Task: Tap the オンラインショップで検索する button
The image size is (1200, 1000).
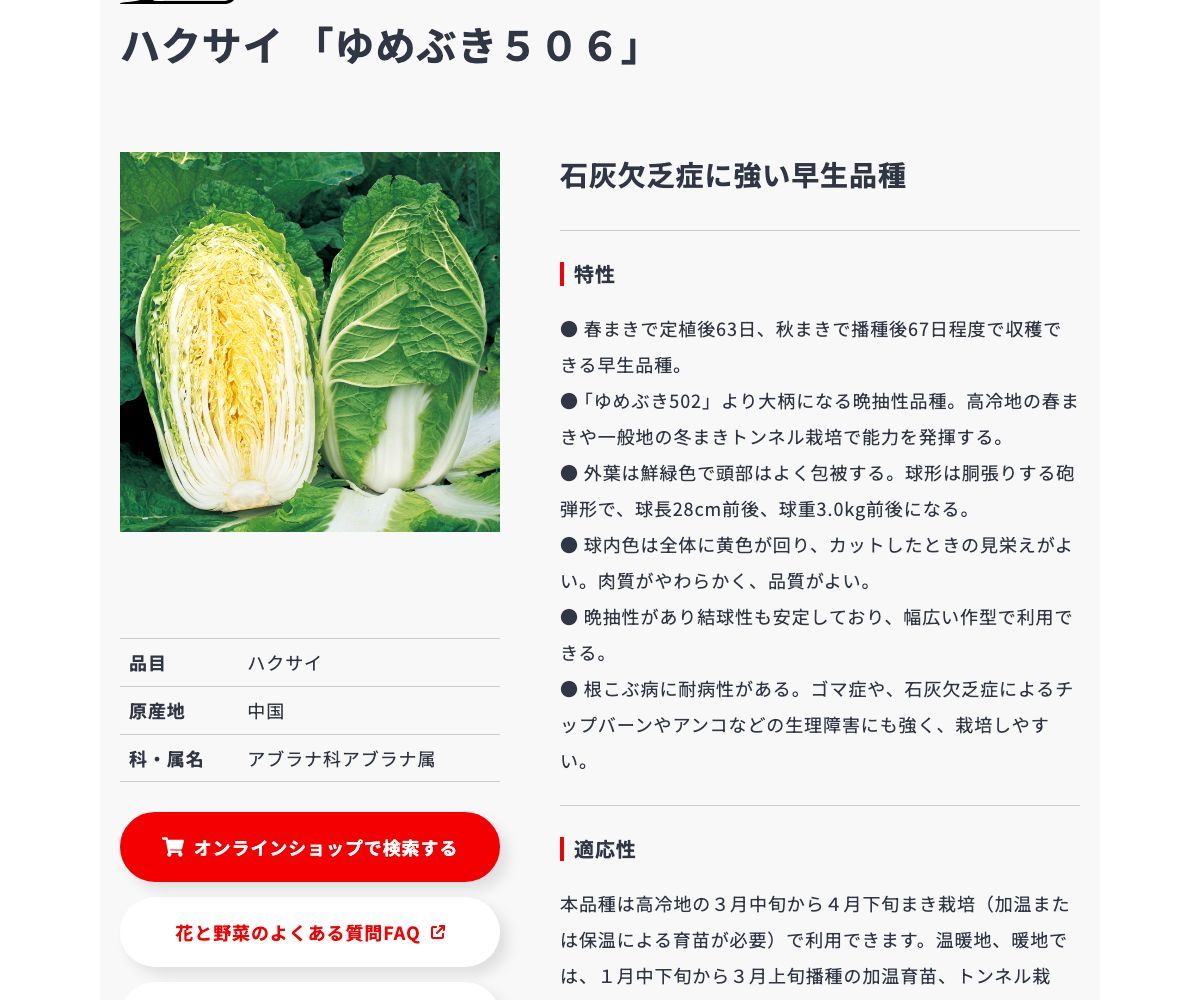Action: [x=310, y=847]
